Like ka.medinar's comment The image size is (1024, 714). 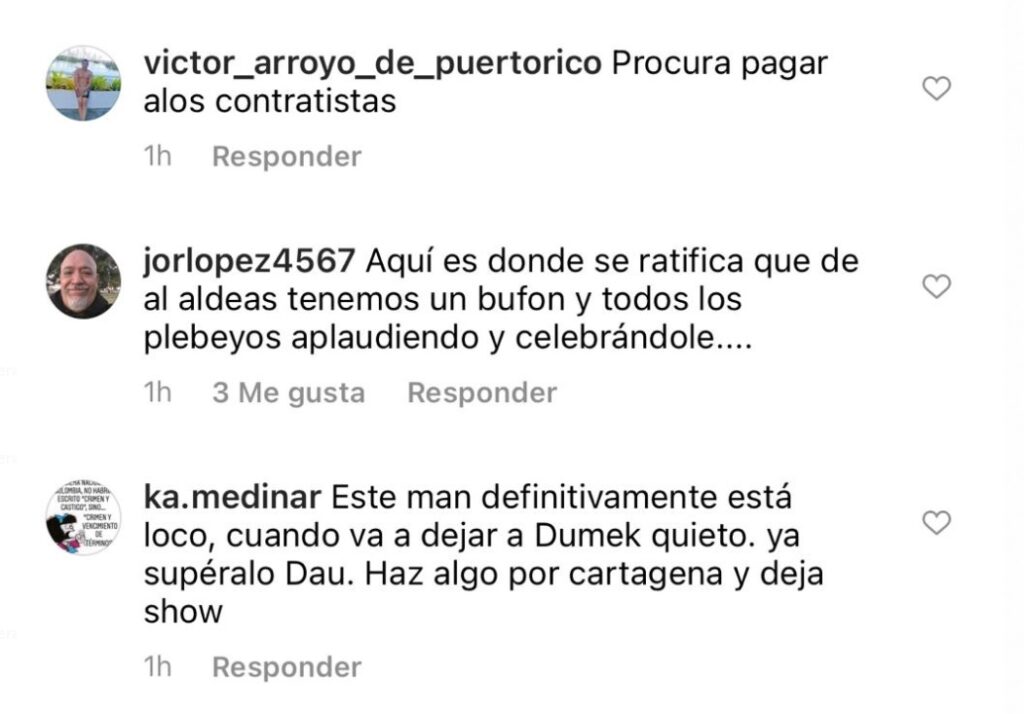pyautogui.click(x=935, y=522)
